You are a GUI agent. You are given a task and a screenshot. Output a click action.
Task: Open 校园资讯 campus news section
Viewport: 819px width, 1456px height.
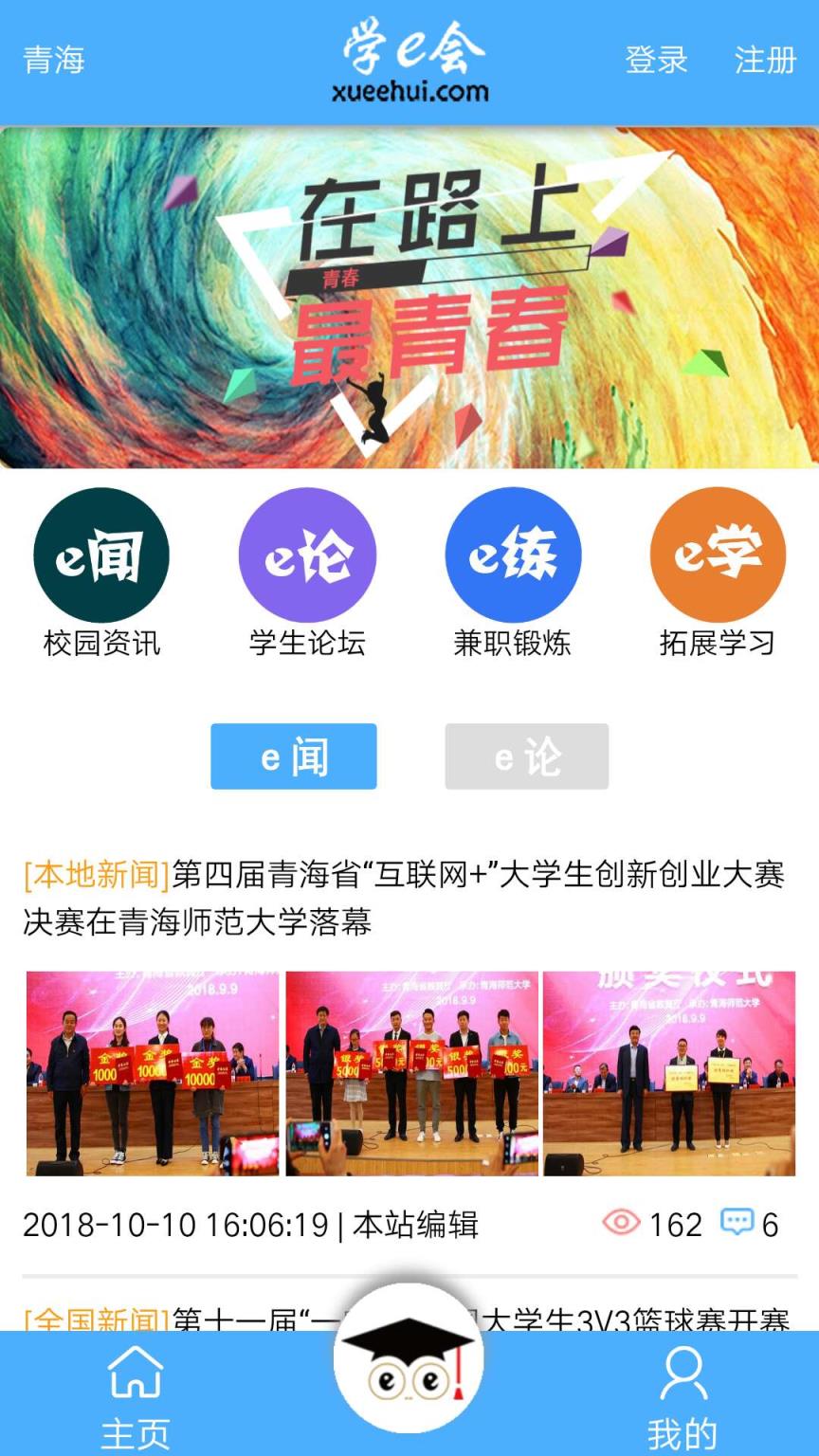[101, 573]
